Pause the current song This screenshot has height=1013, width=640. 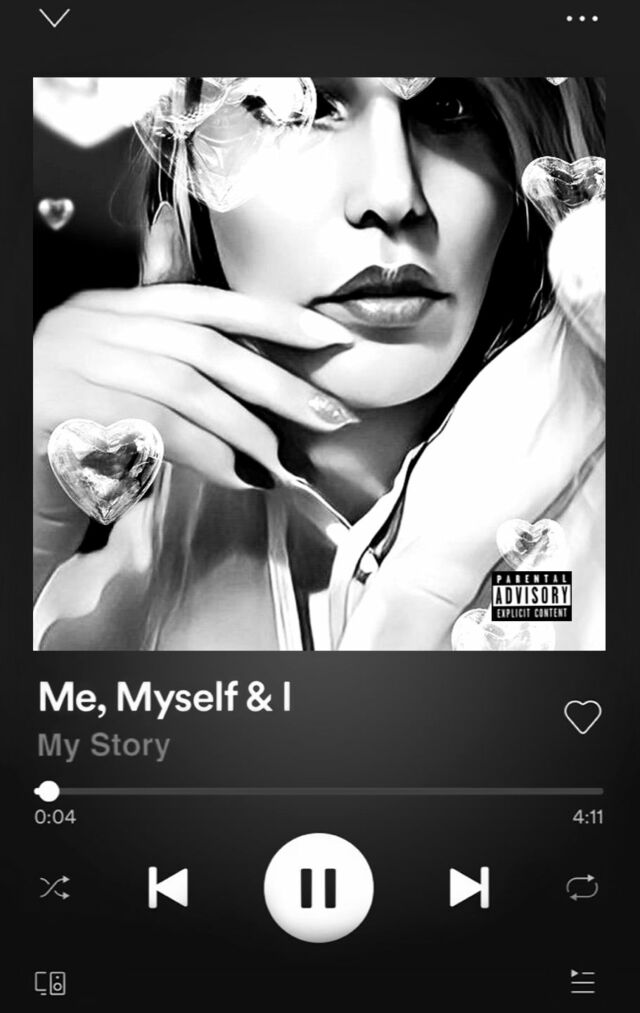tap(319, 887)
